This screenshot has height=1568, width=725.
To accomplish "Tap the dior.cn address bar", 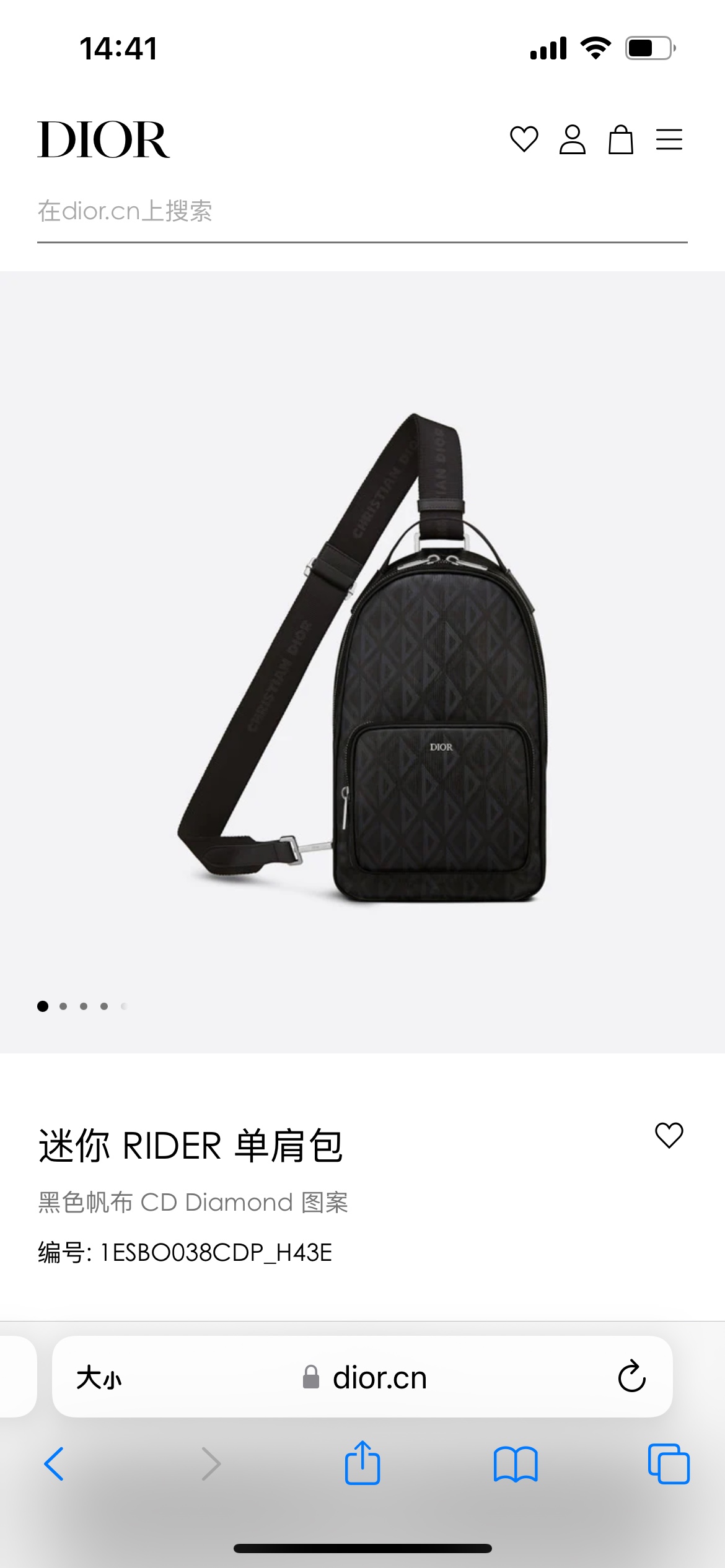I will click(x=366, y=1379).
